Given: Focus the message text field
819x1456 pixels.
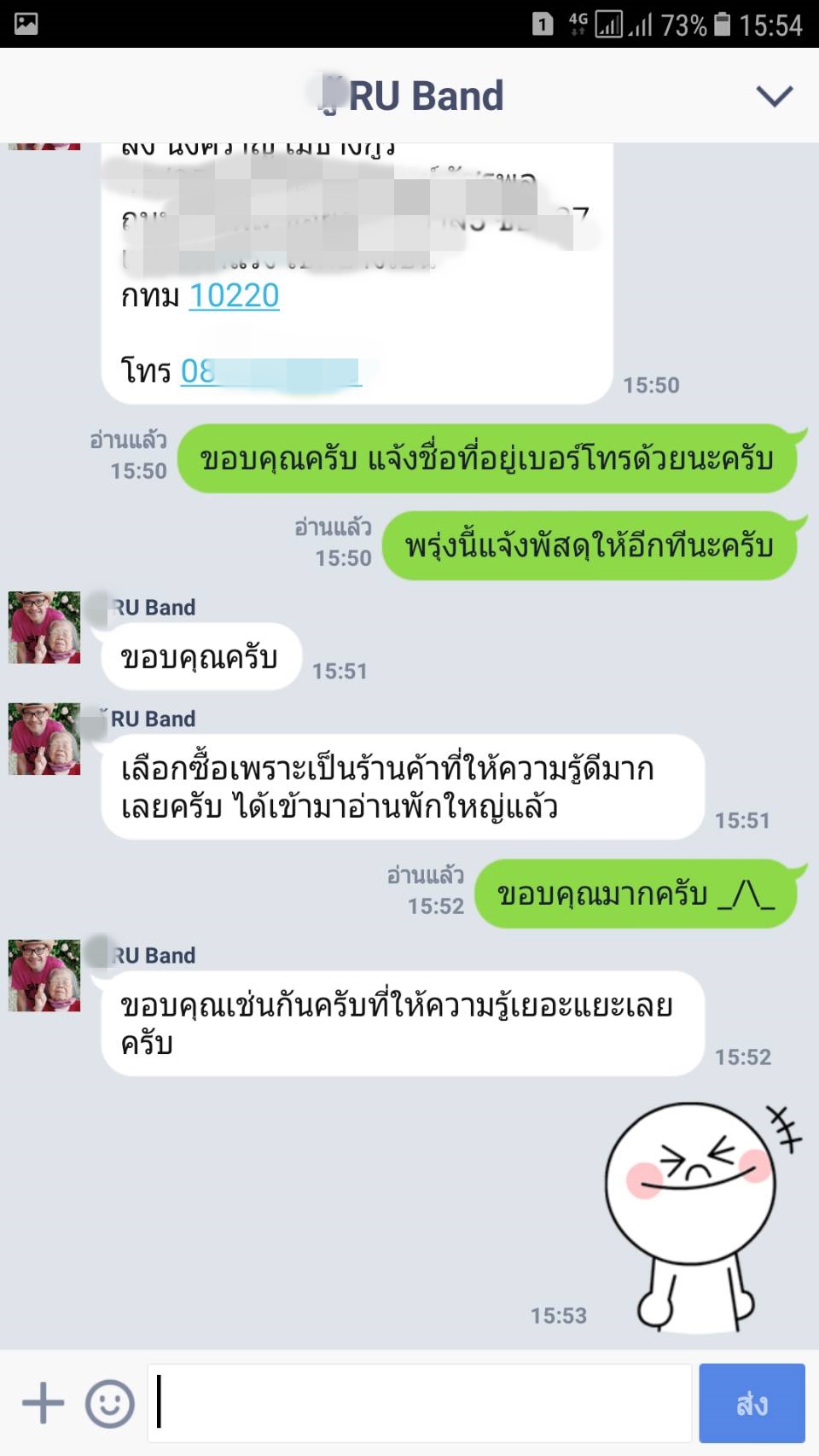Looking at the screenshot, I should coord(420,1402).
